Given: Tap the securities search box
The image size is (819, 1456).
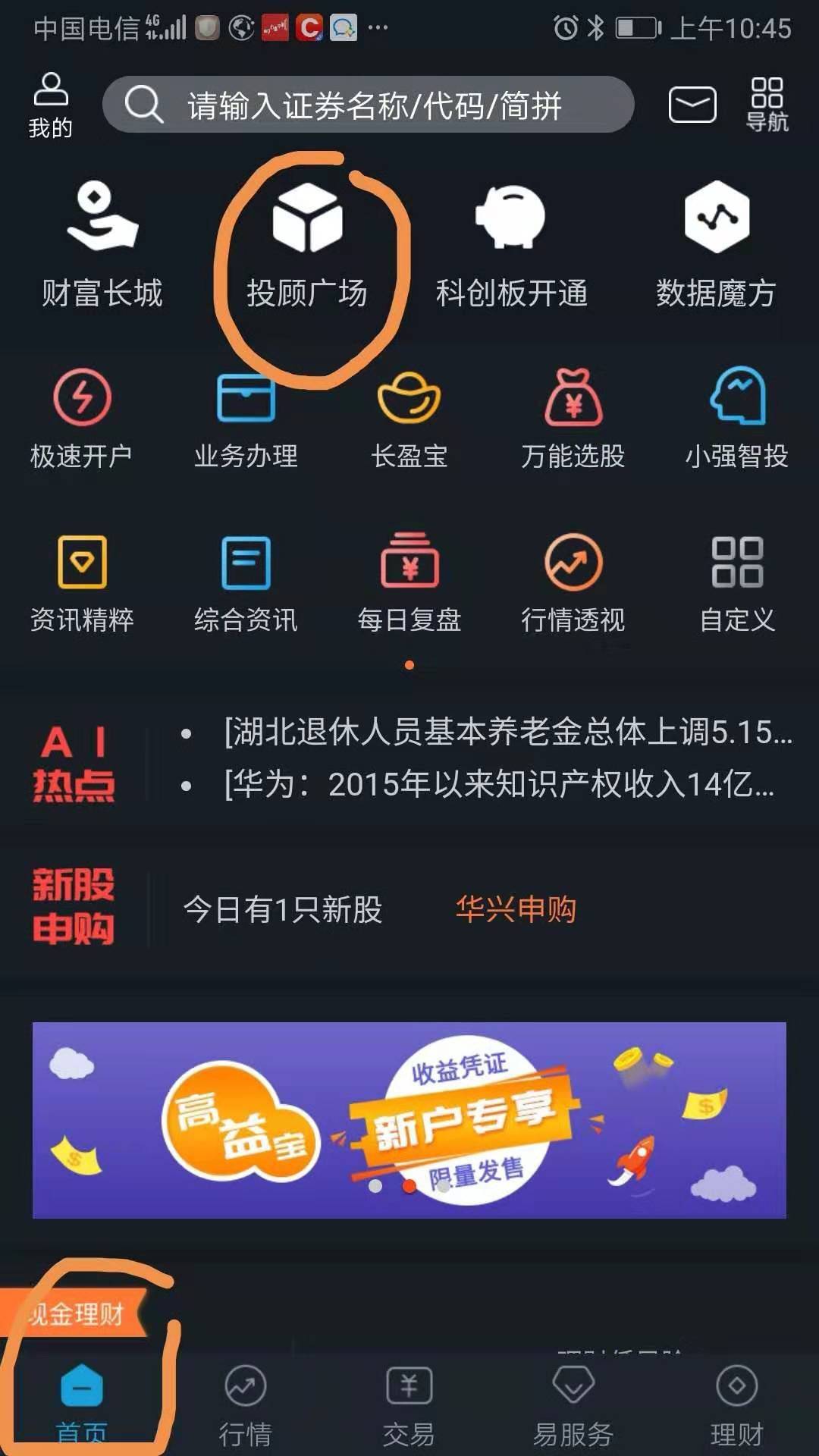Looking at the screenshot, I should (x=369, y=105).
